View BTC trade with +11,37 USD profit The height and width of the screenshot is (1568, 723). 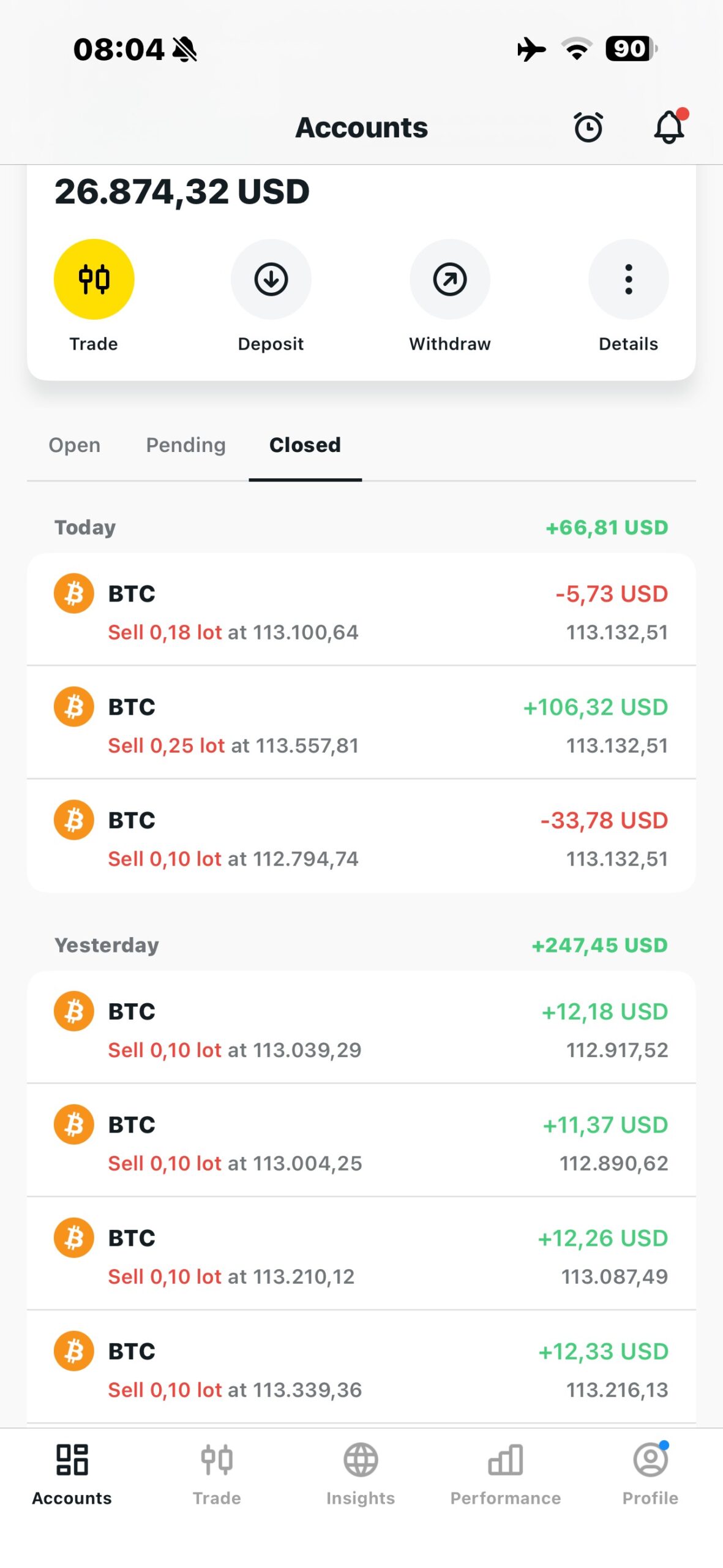coord(361,1141)
